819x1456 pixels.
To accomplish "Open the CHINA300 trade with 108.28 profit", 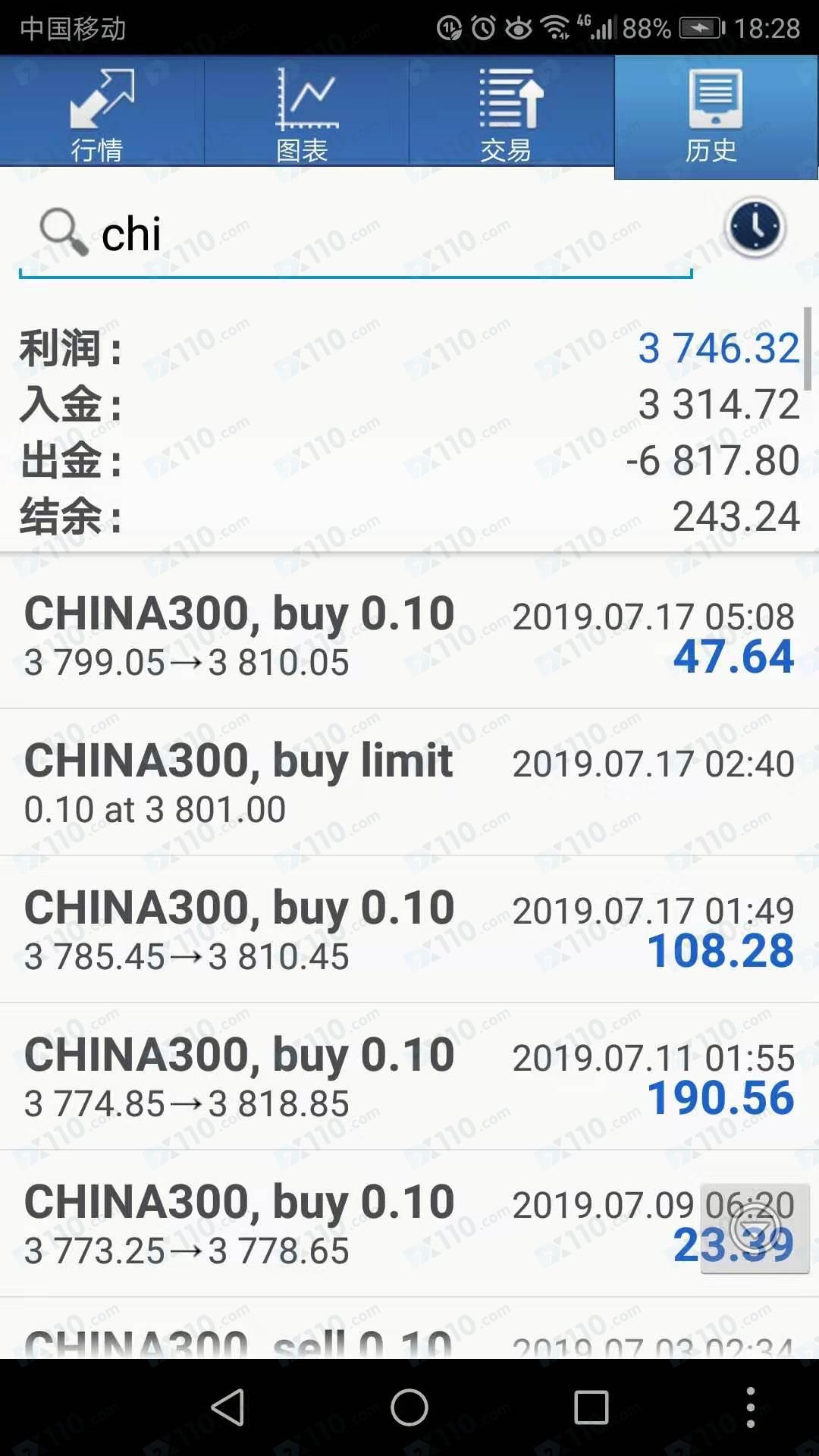I will [x=409, y=930].
